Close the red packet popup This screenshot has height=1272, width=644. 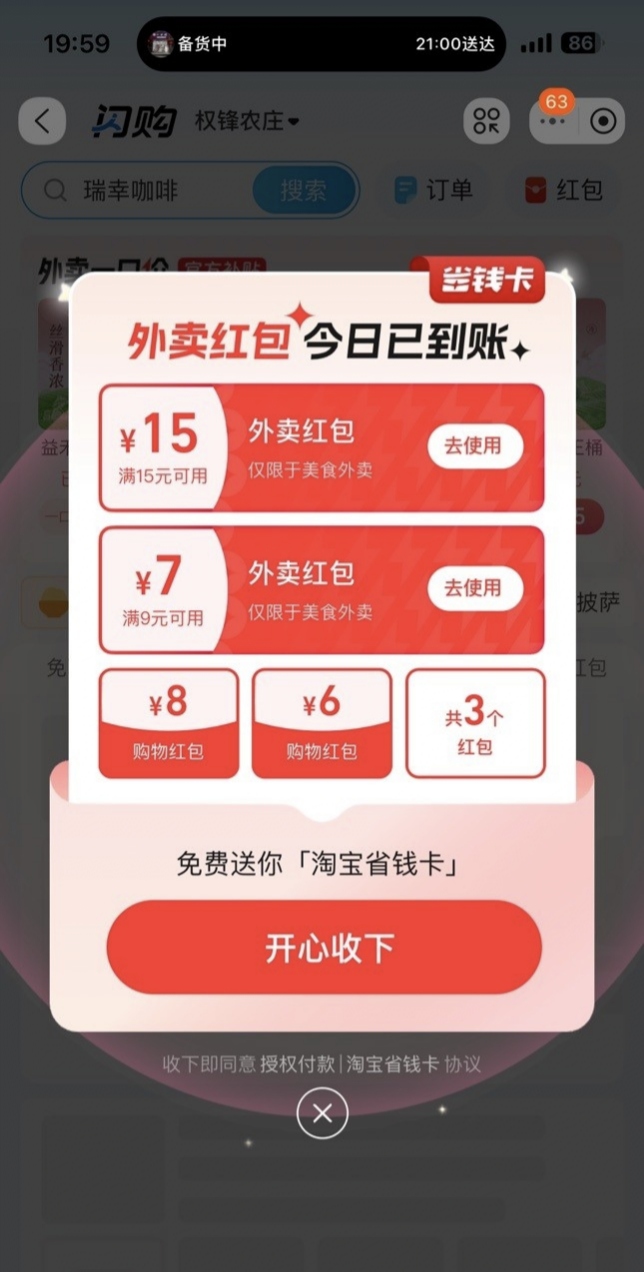click(x=322, y=1113)
